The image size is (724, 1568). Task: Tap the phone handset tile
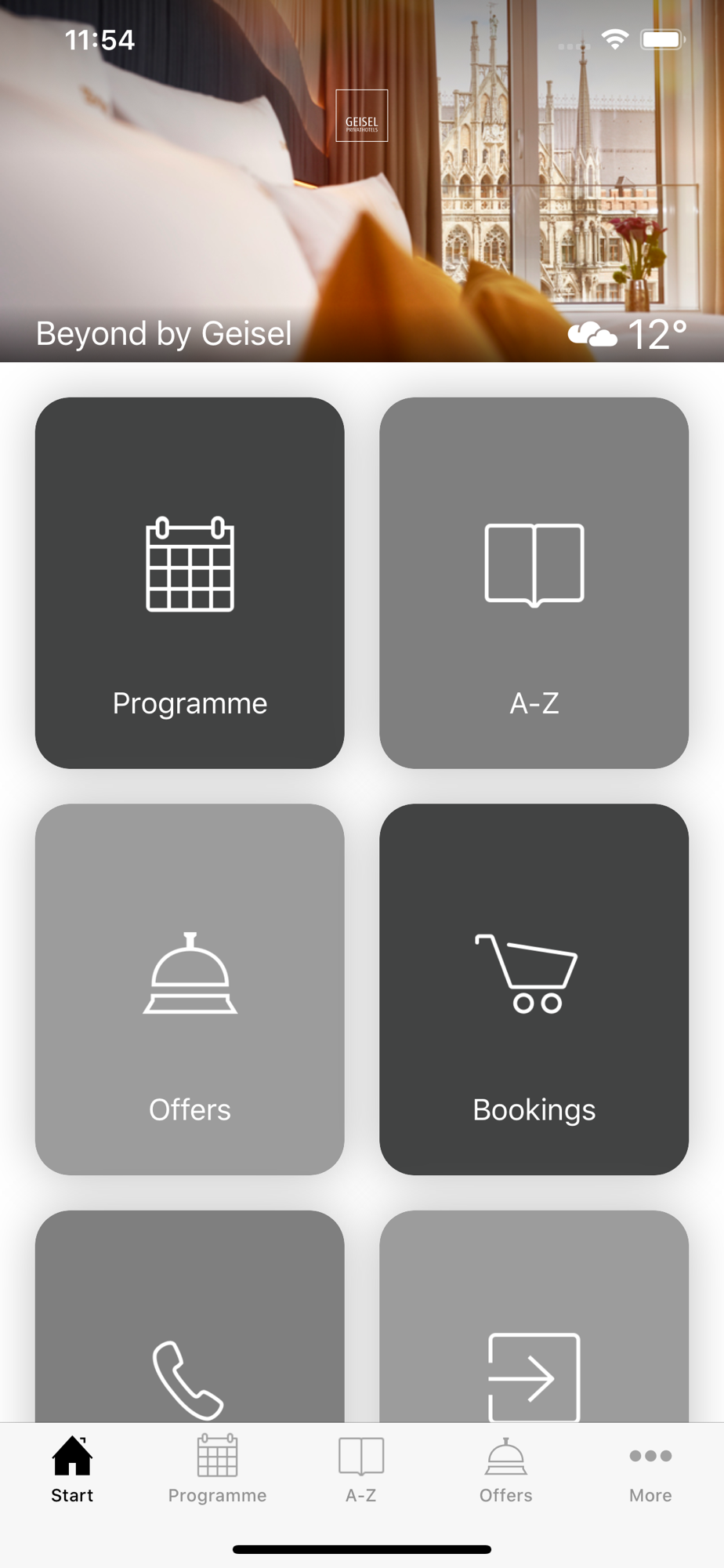tap(190, 1333)
